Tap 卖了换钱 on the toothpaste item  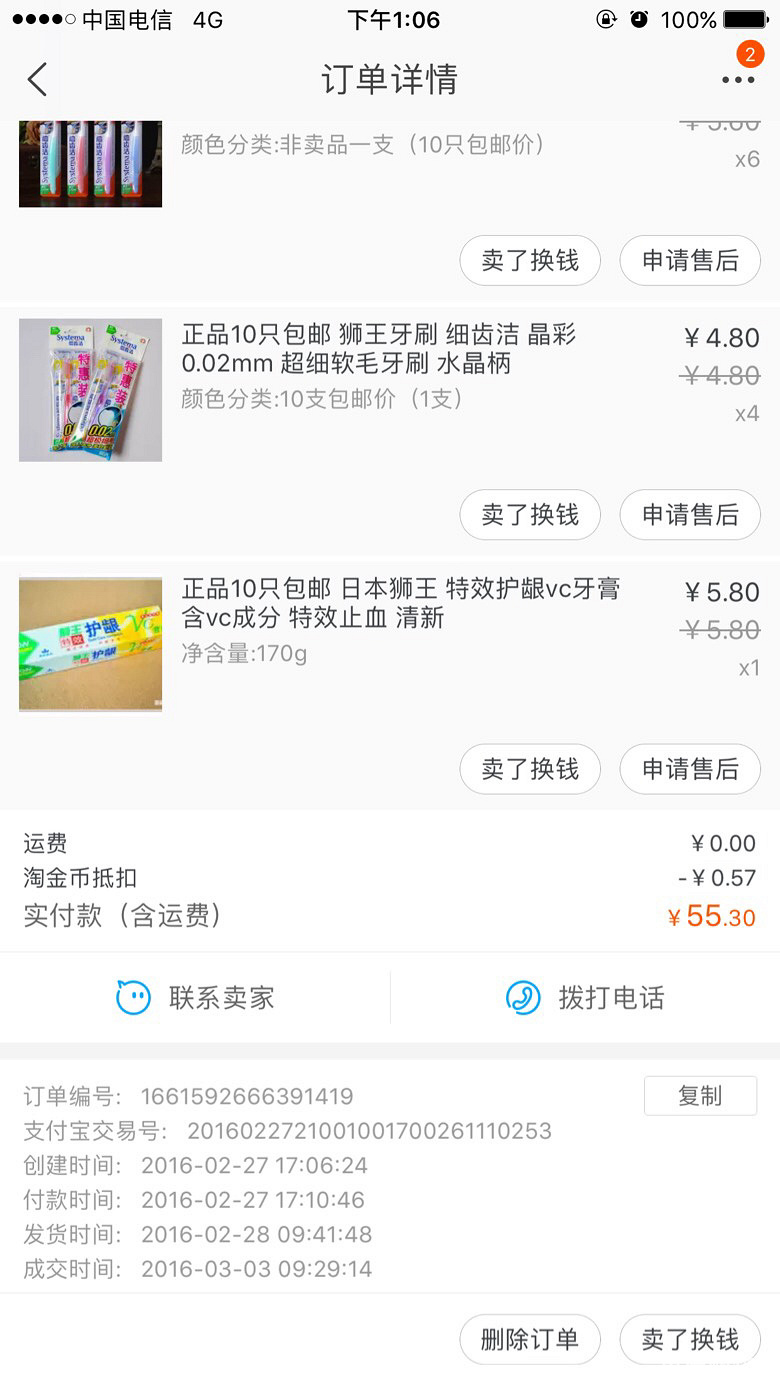(529, 769)
